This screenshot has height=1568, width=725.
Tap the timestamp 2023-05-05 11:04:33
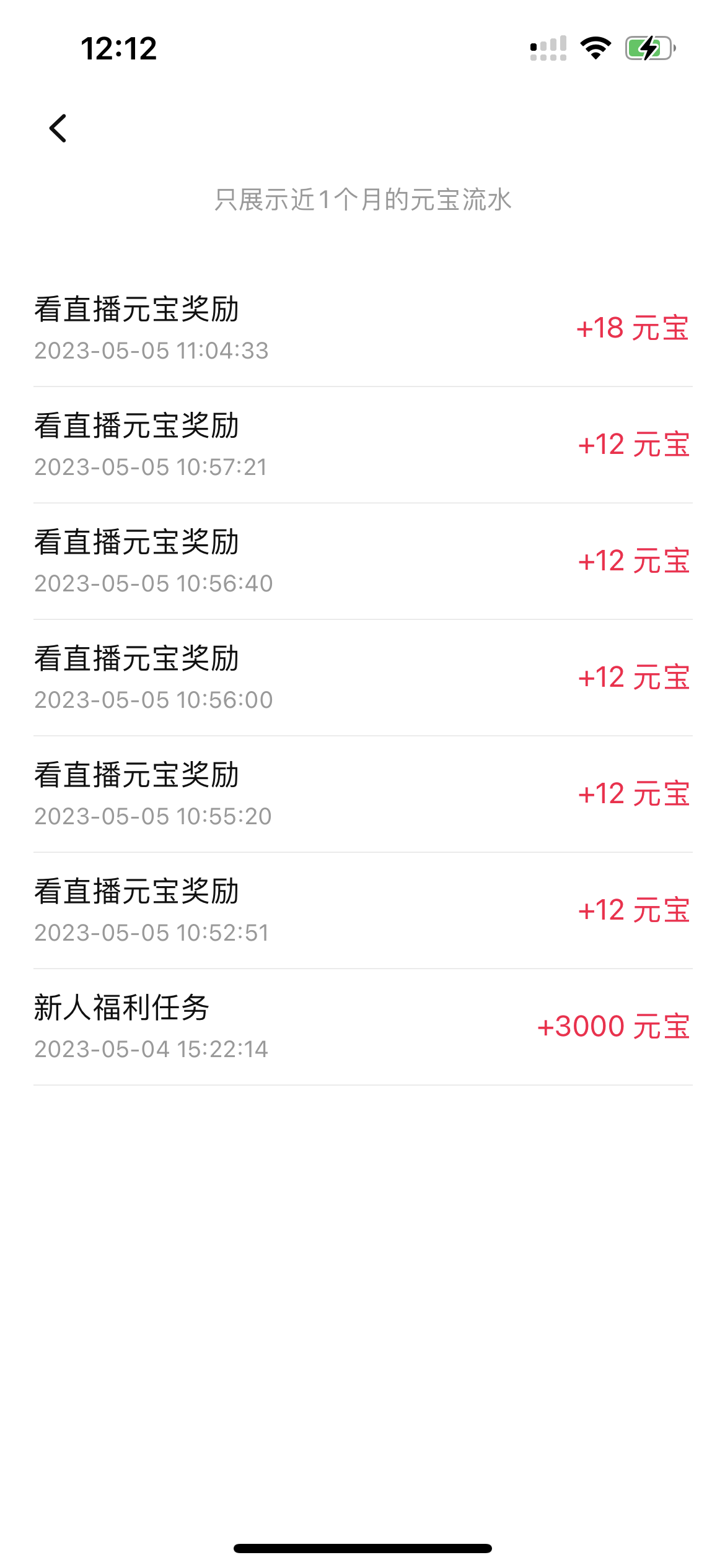[154, 351]
